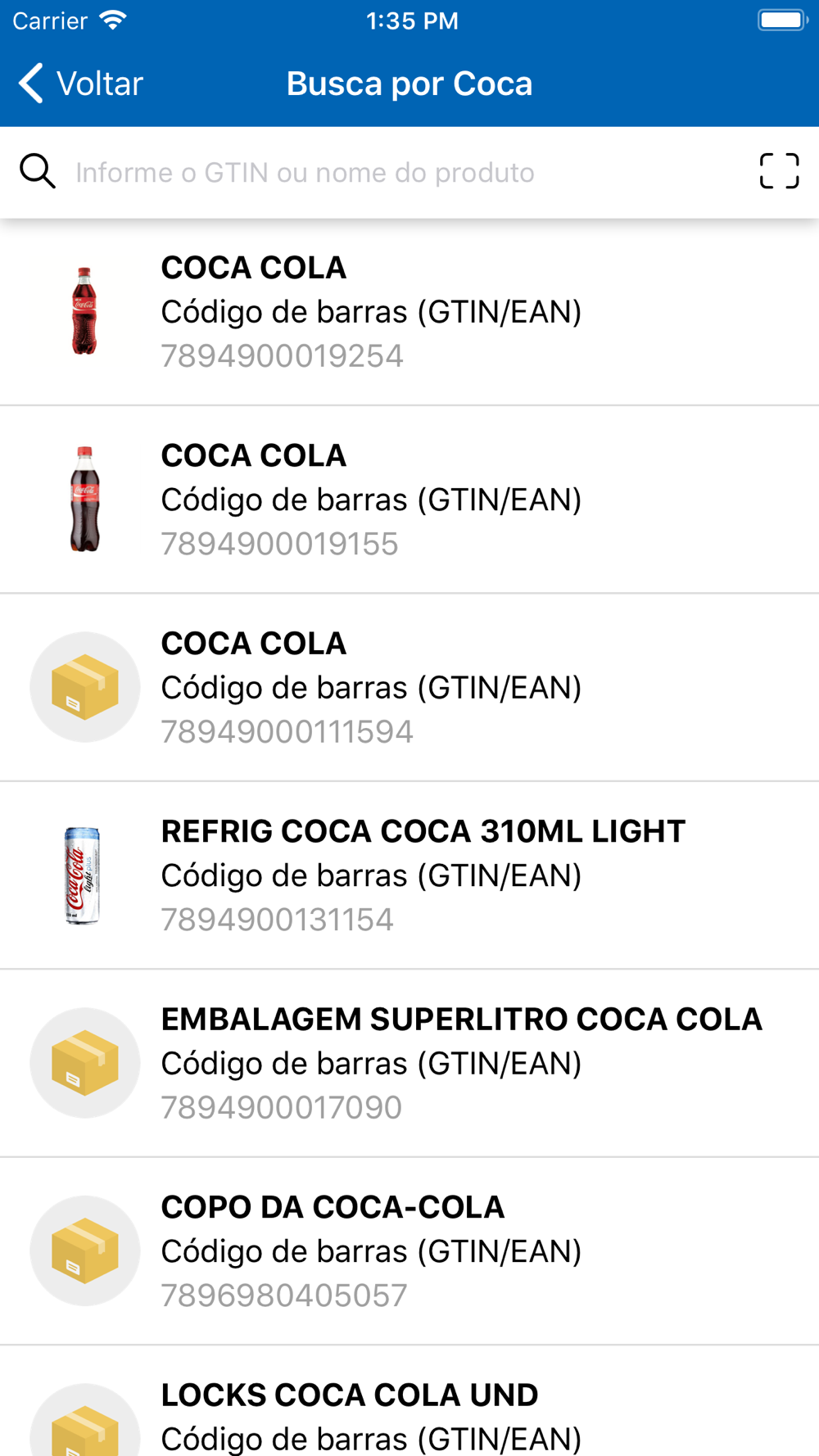Open COCA COLA result with code 7894900019155

(x=409, y=500)
